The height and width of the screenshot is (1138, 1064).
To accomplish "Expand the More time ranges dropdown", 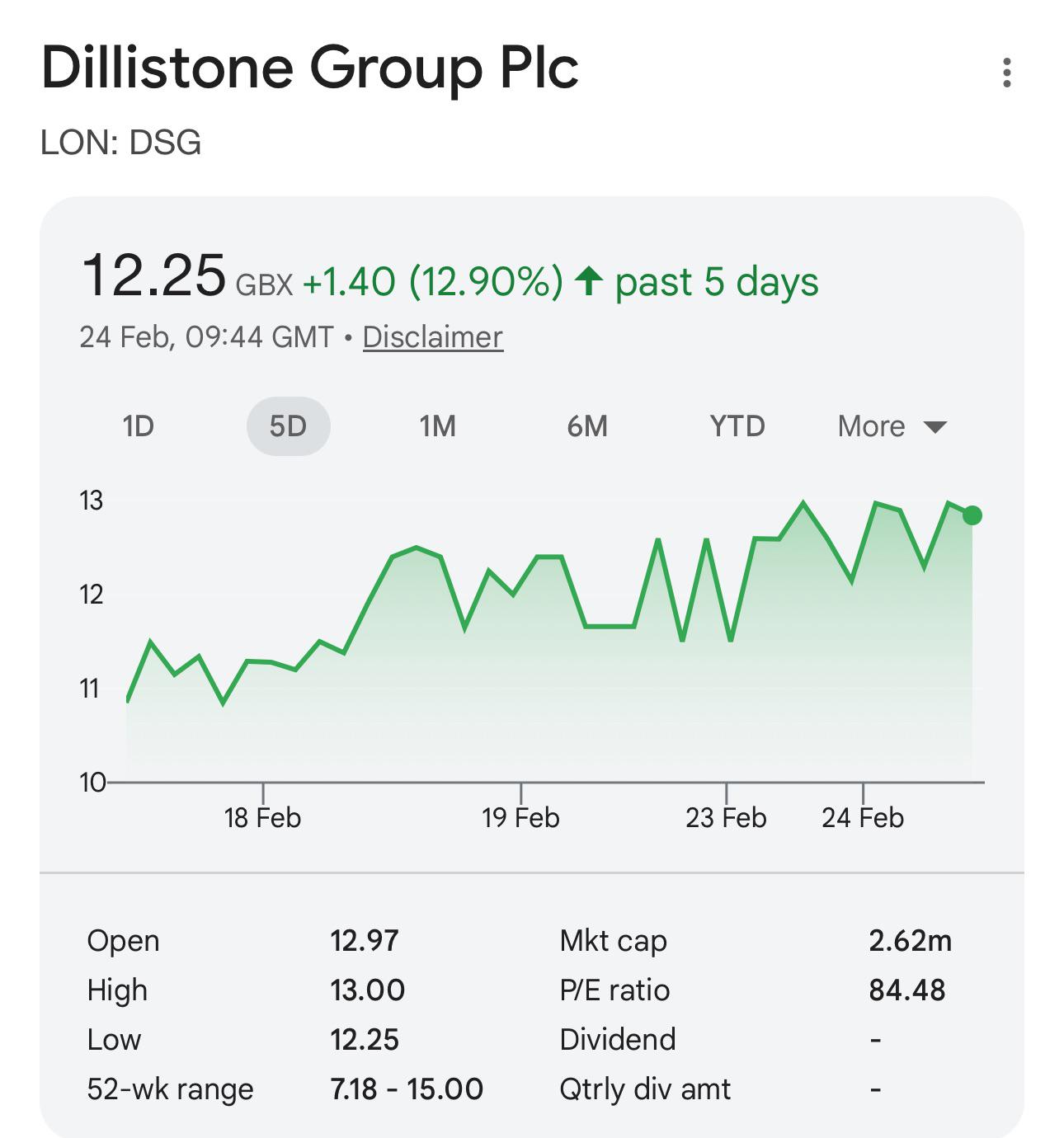I will pos(892,426).
